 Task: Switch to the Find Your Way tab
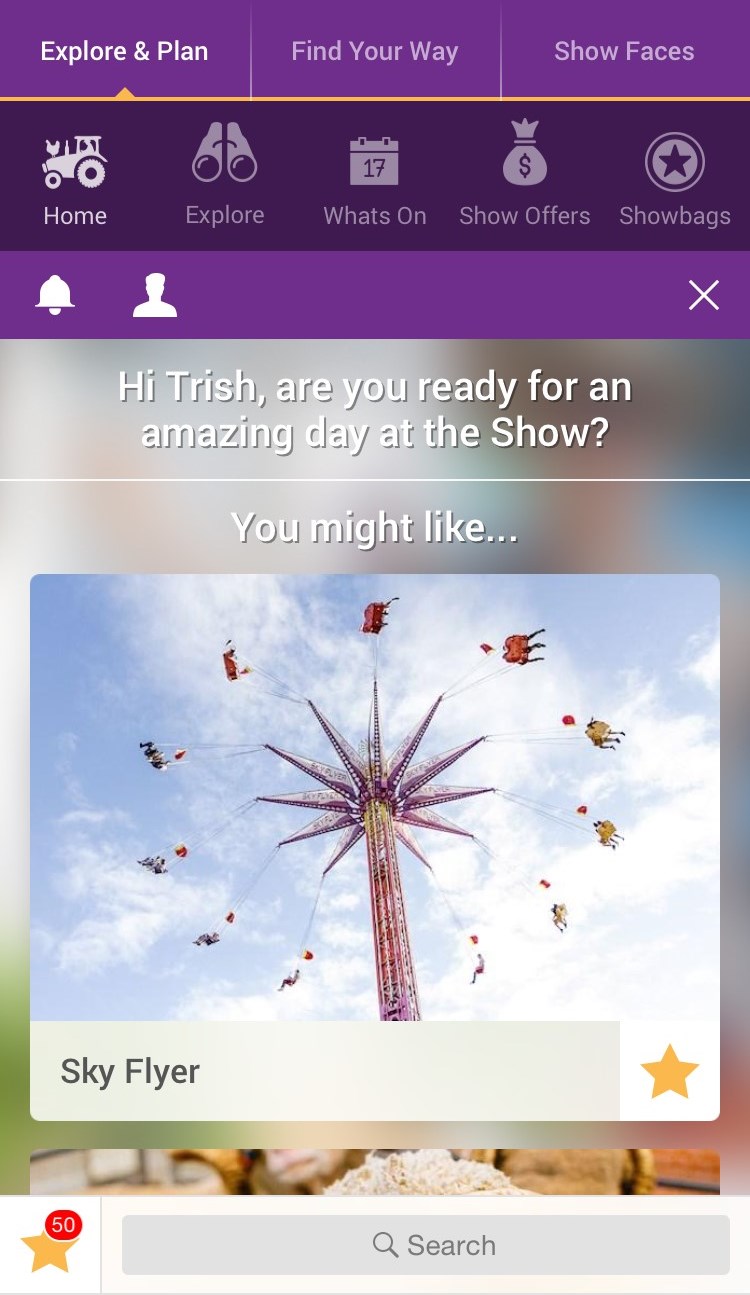coord(375,51)
